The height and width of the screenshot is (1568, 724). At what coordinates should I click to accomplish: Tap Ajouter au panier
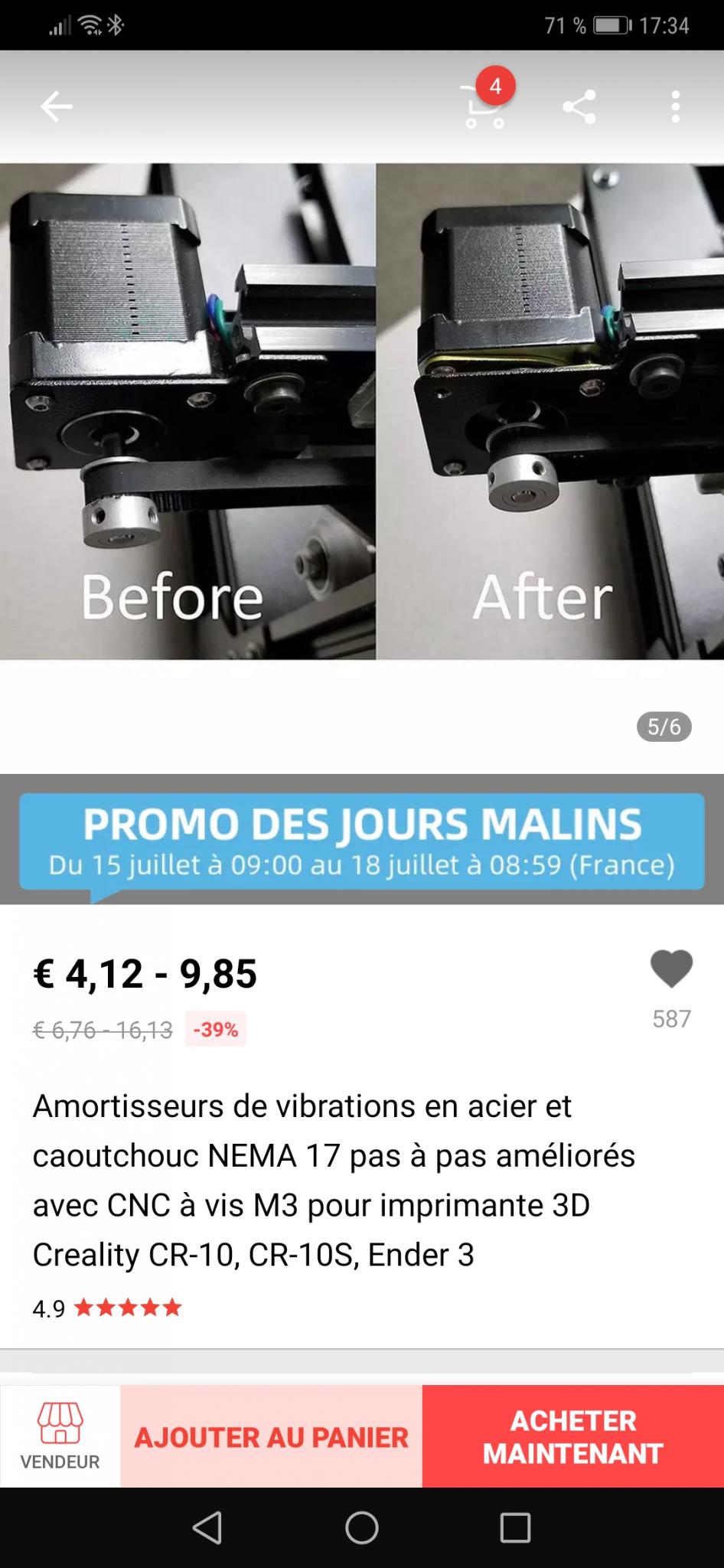pos(271,1437)
